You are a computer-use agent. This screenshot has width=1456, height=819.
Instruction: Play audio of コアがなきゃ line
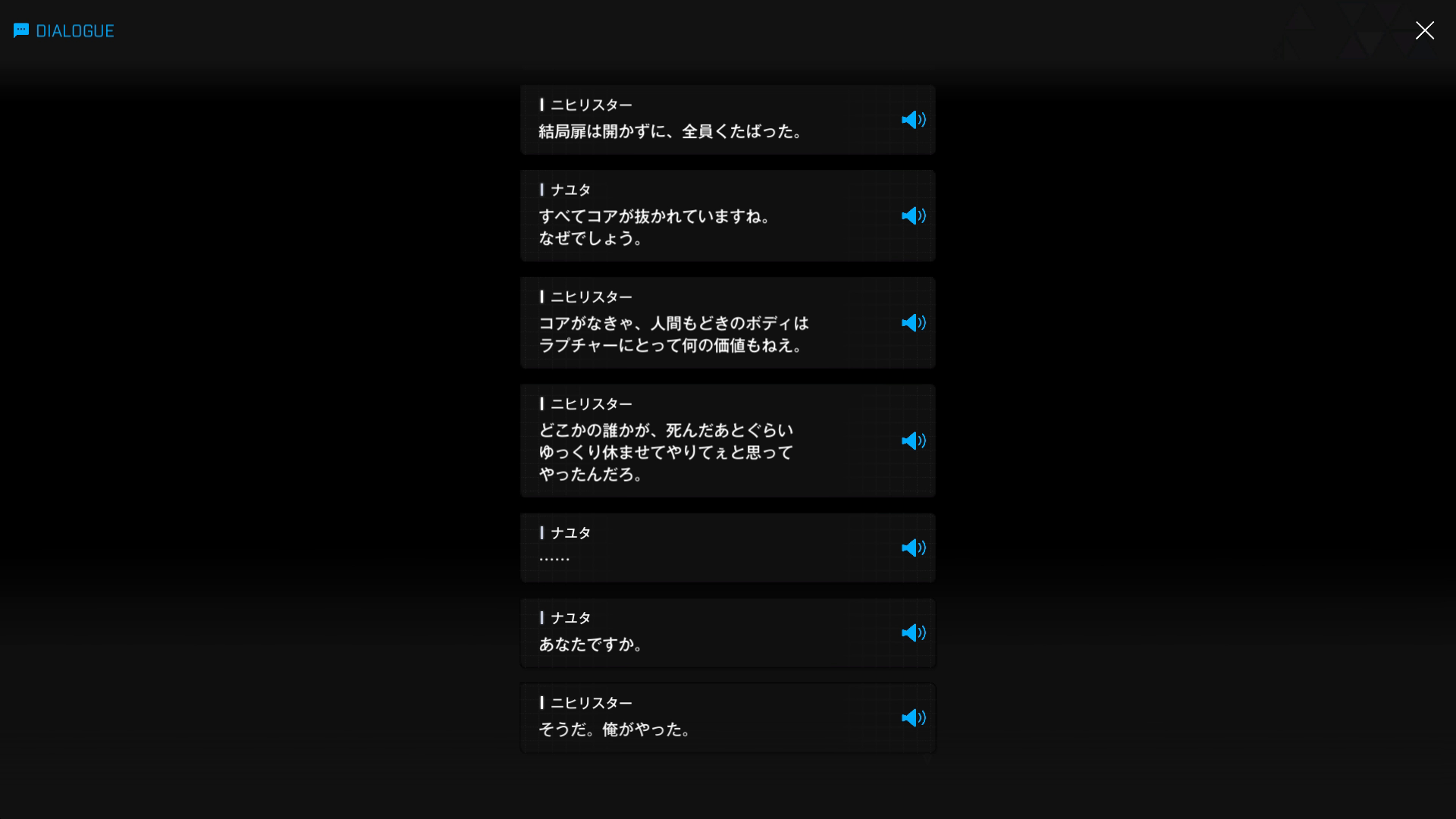tap(913, 323)
